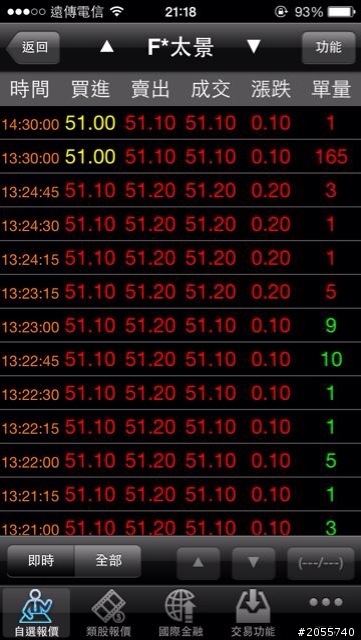Image resolution: width=361 pixels, height=640 pixels.
Task: Open the 功能 menu button
Action: (328, 48)
